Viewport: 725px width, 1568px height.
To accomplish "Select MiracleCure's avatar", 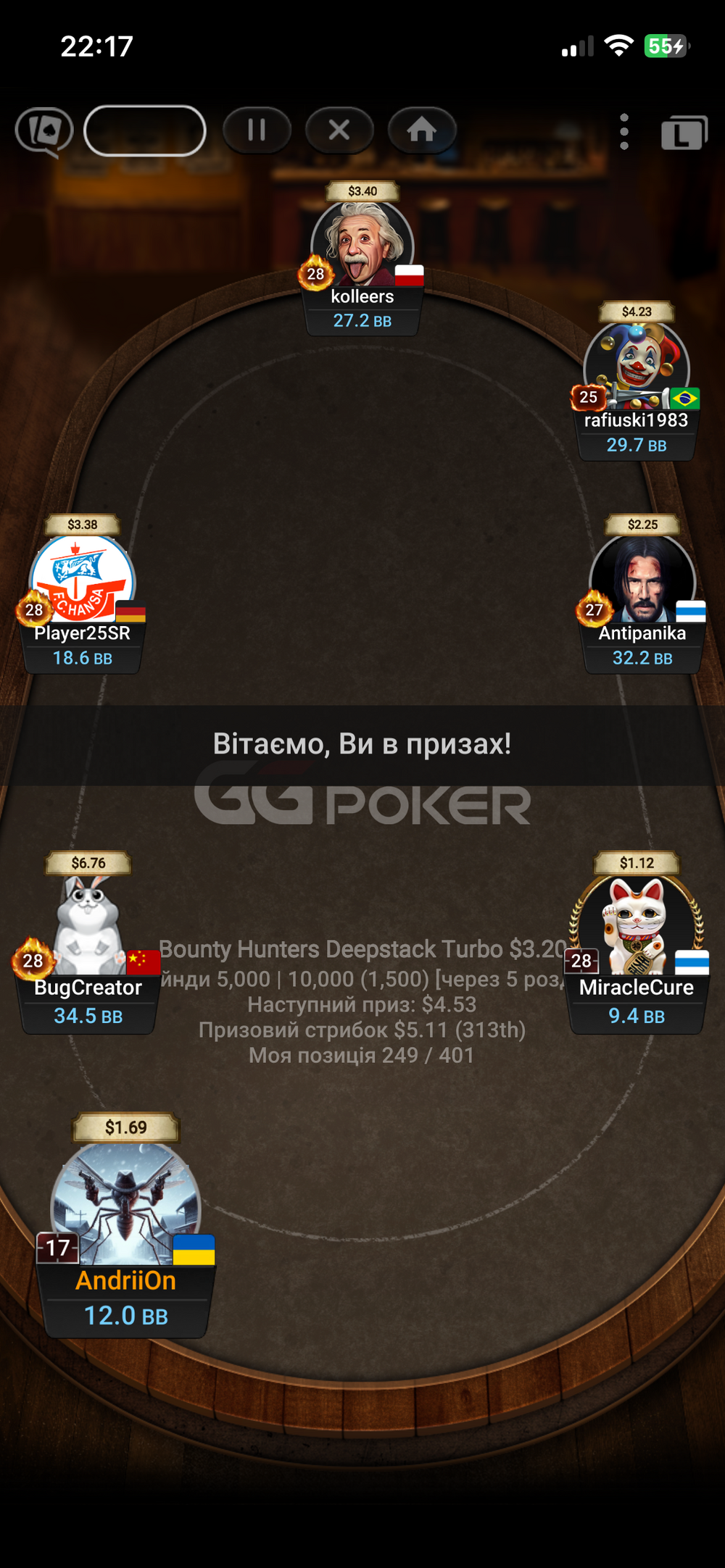I will [637, 925].
